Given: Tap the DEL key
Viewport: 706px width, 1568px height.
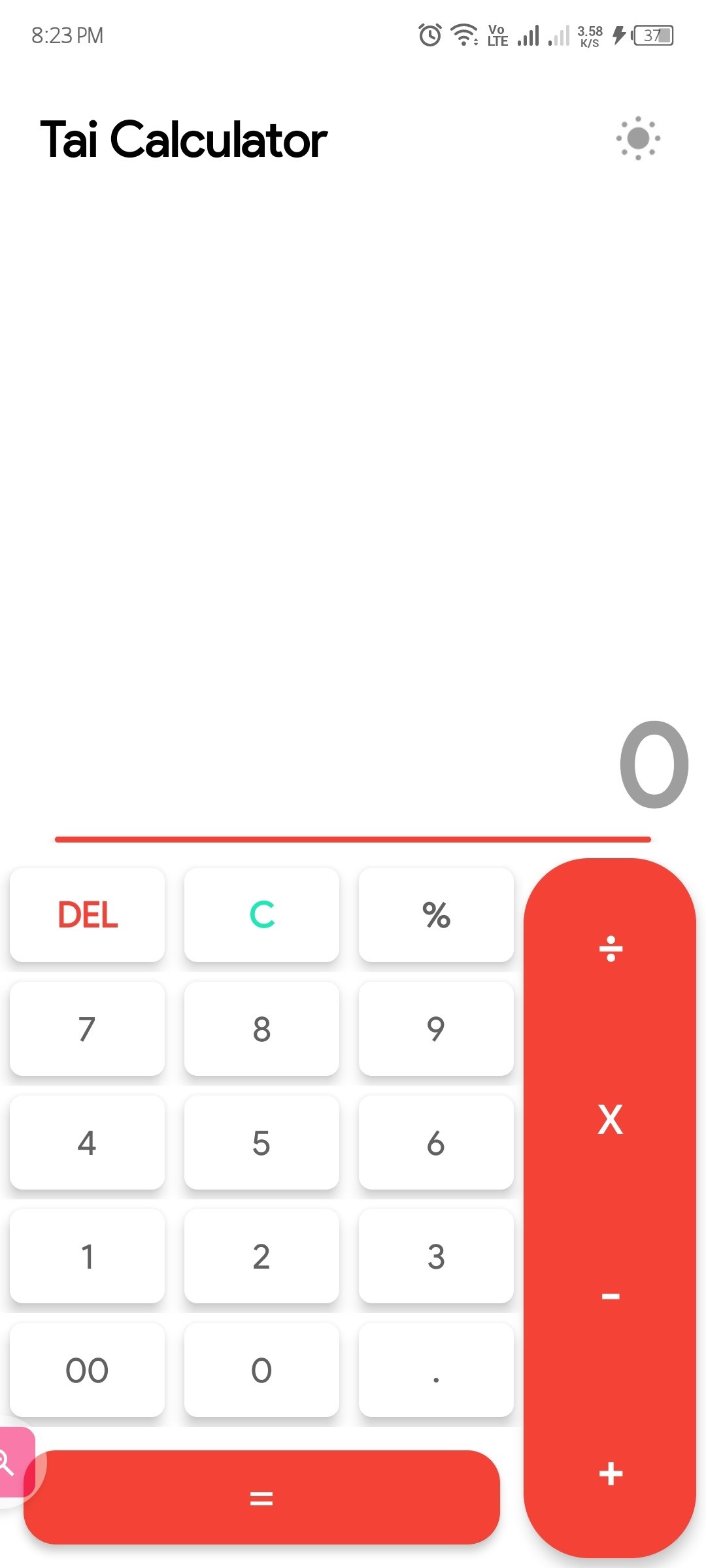Looking at the screenshot, I should coord(88,914).
